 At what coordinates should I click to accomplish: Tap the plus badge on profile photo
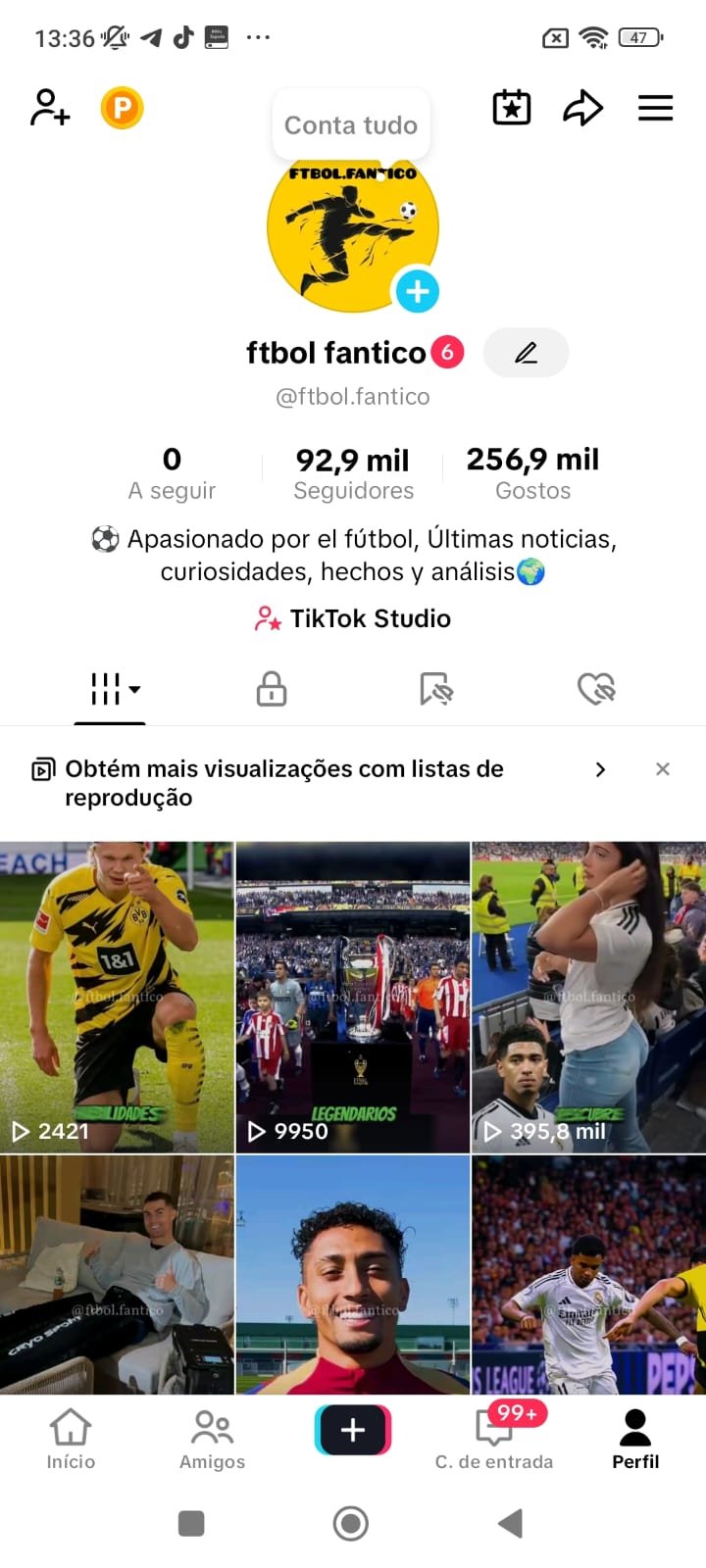coord(417,291)
